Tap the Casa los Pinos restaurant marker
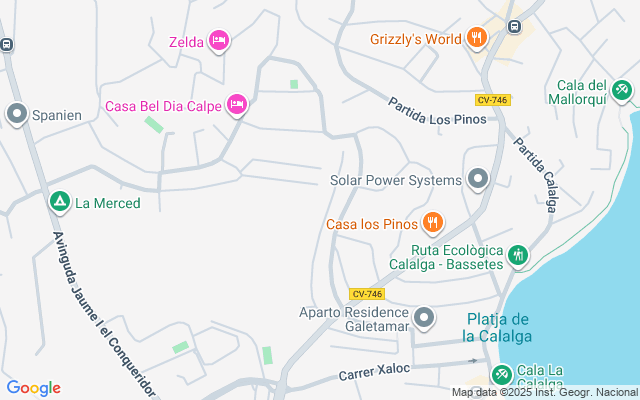The height and width of the screenshot is (400, 640). pyautogui.click(x=433, y=222)
